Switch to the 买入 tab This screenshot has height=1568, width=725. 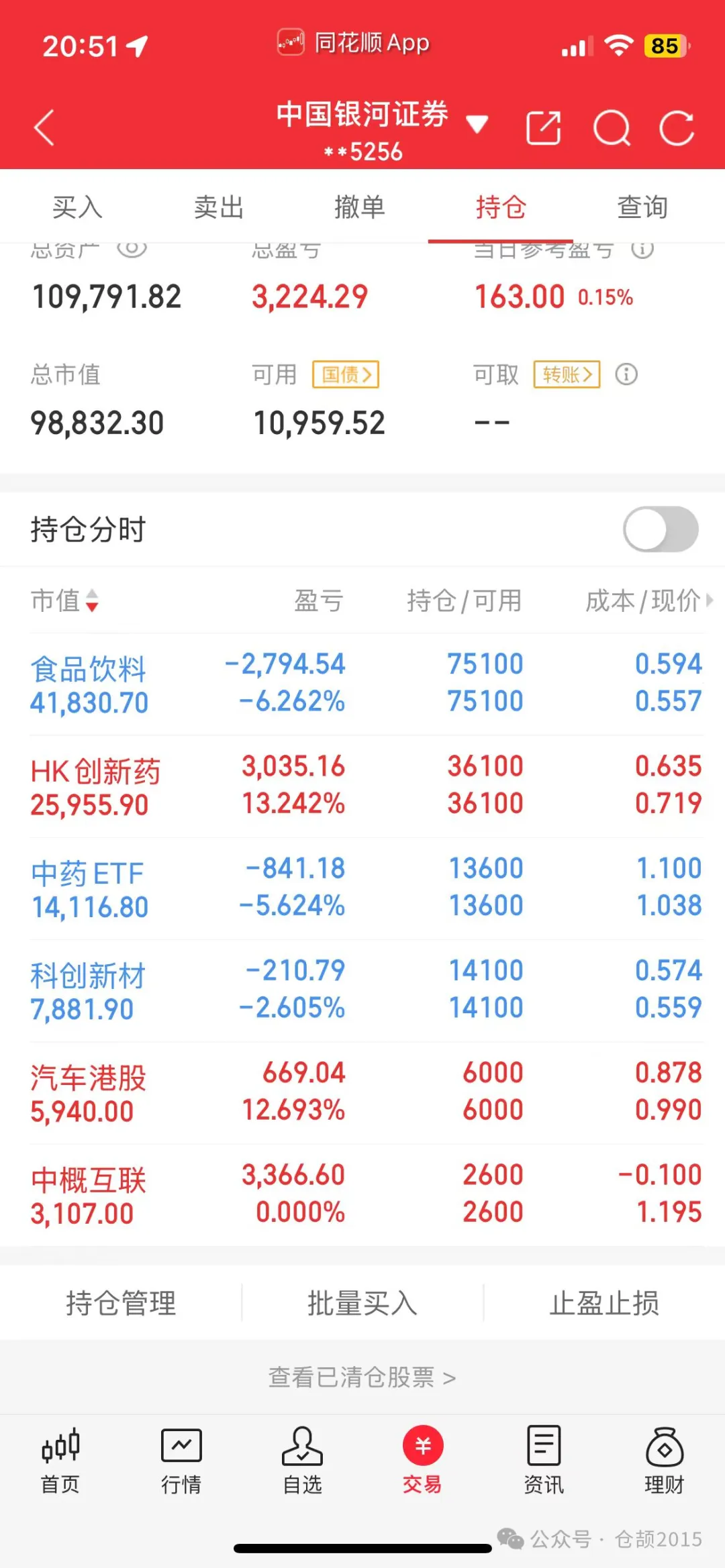77,207
